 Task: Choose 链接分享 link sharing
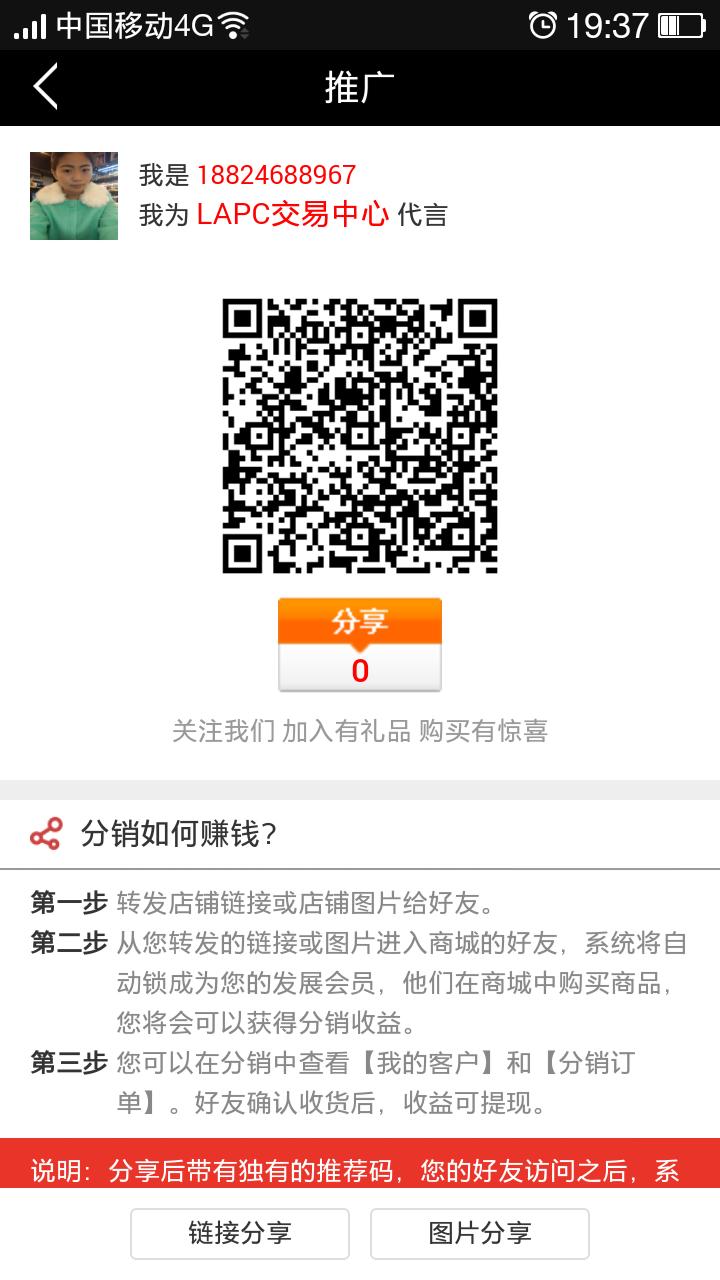240,1233
